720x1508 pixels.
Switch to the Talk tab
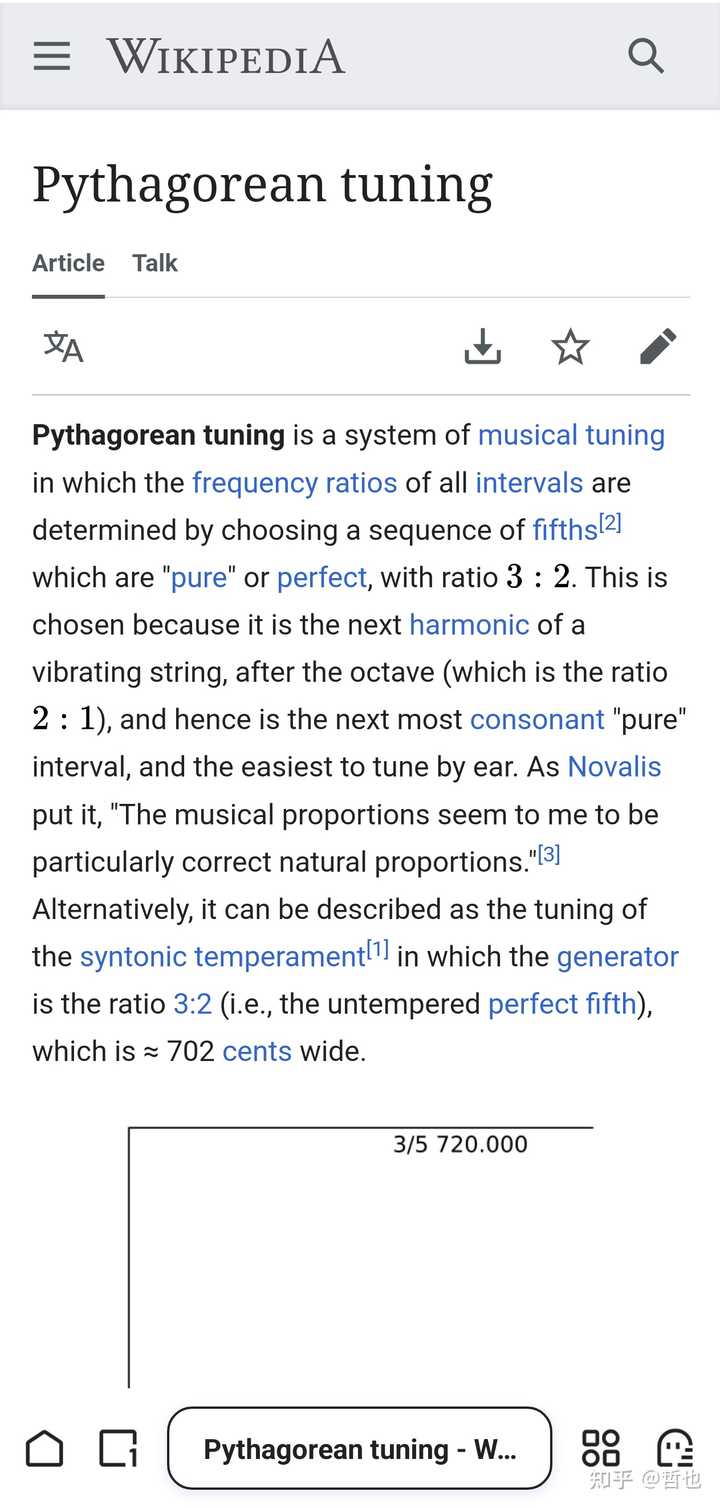[x=155, y=263]
